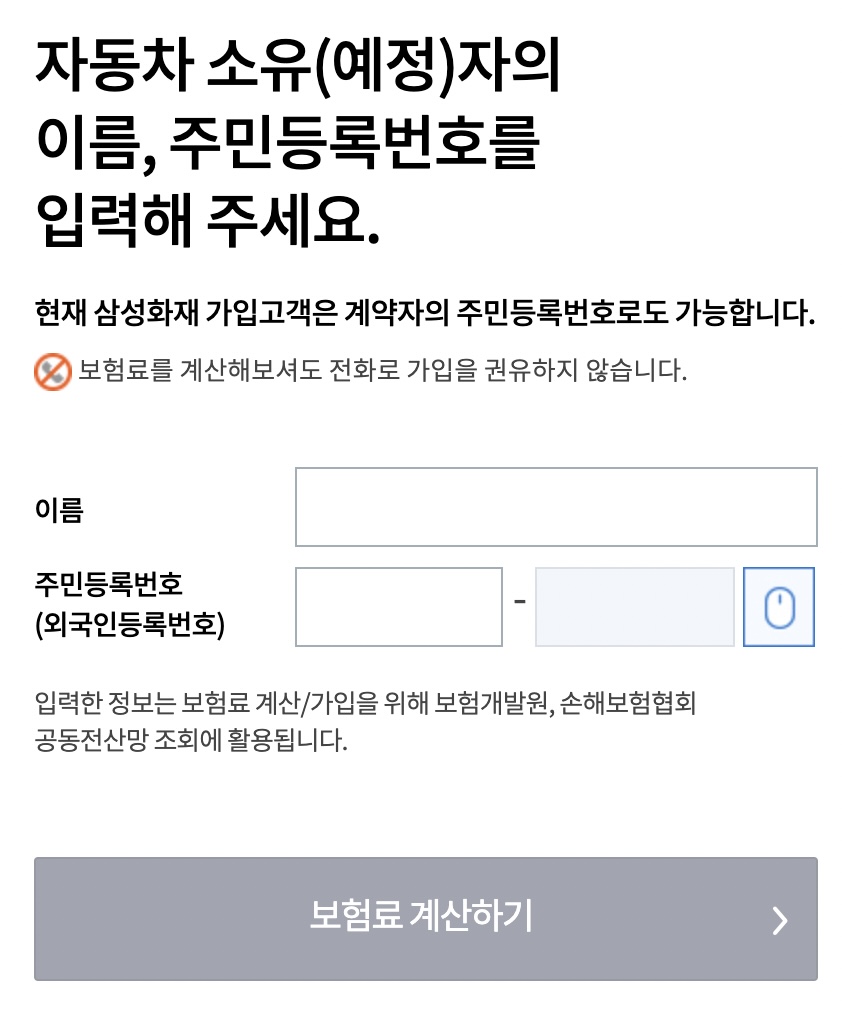Select the second 주민등록번호 digits field
Image resolution: width=842 pixels, height=1012 pixels.
[x=635, y=607]
